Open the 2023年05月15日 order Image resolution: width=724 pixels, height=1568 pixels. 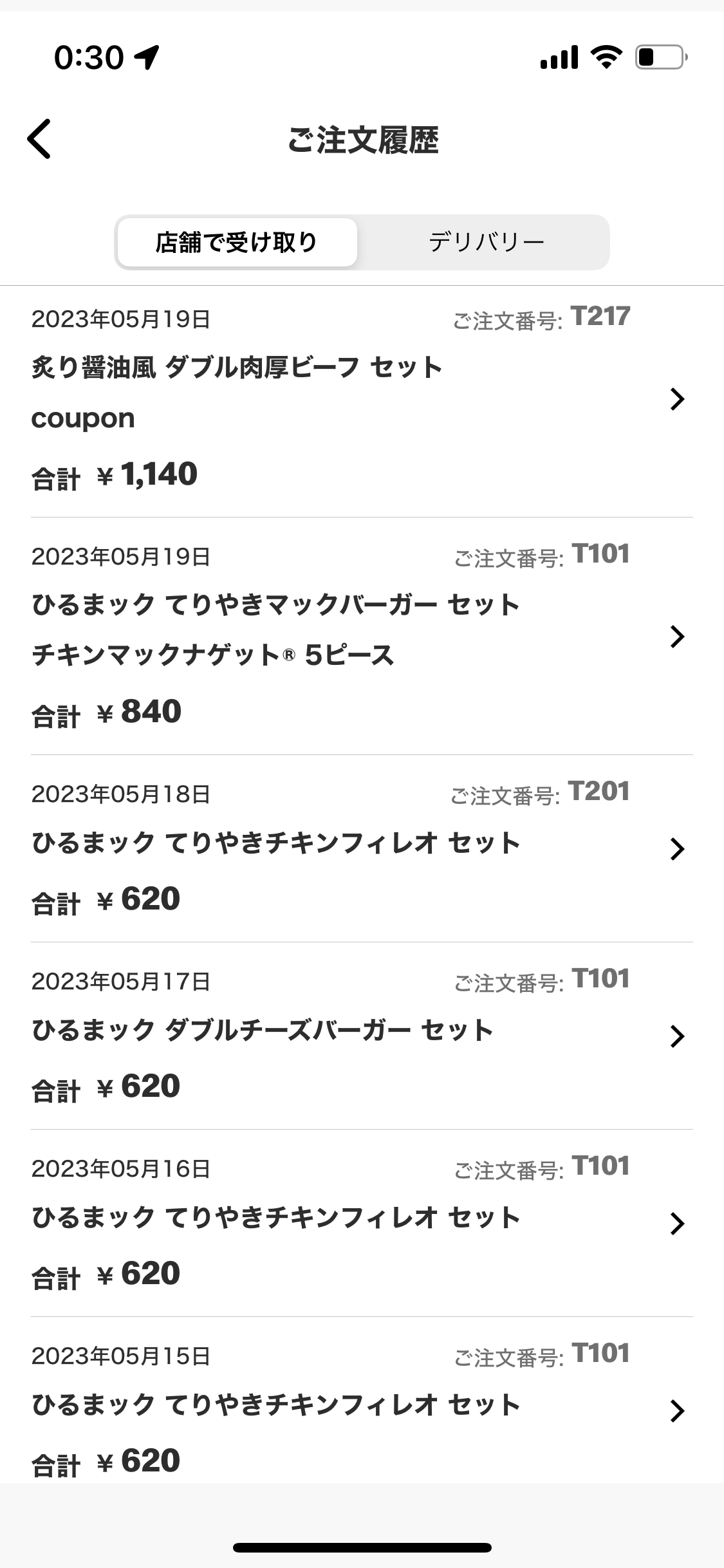362,1410
